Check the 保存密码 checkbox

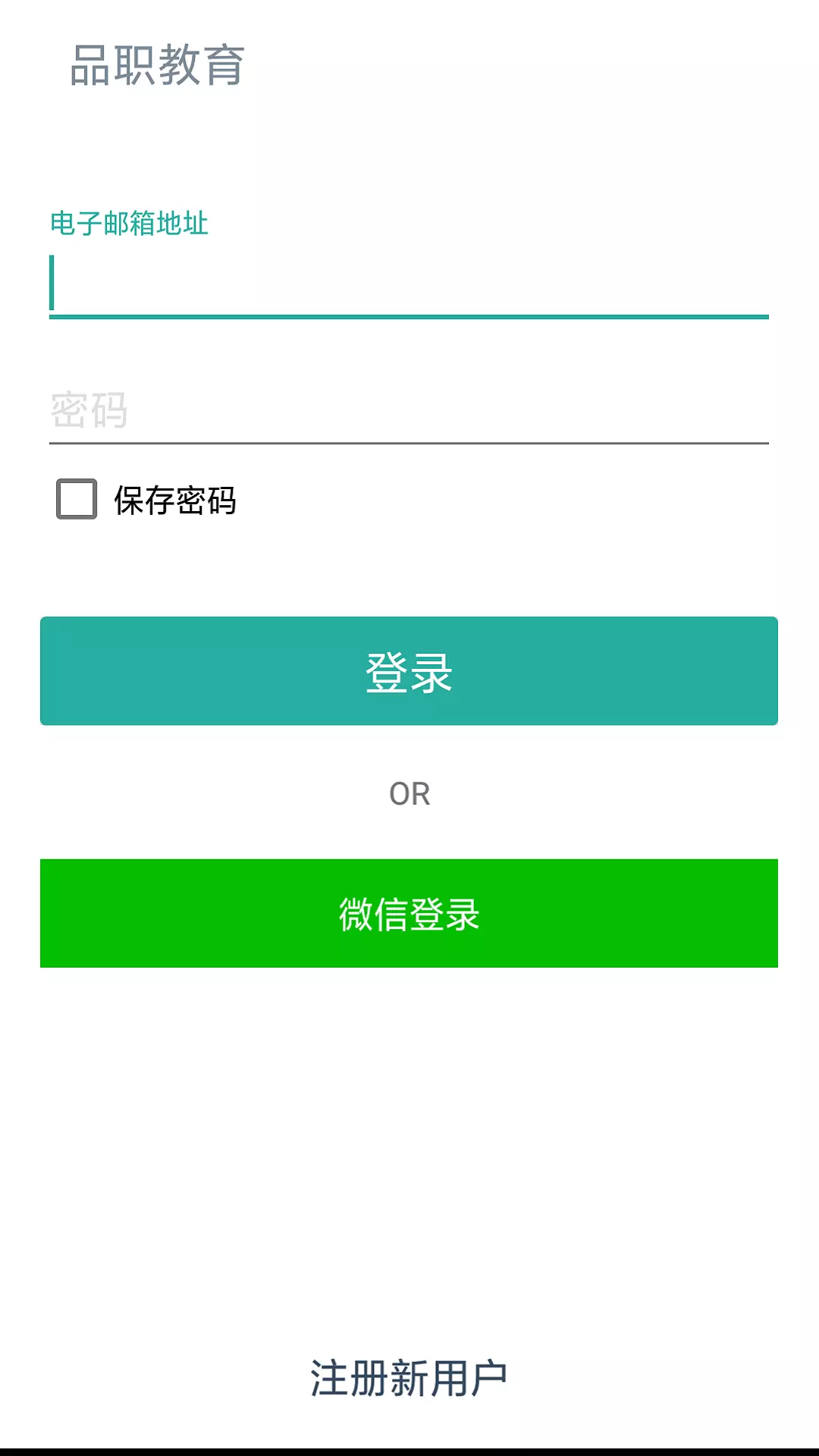77,499
